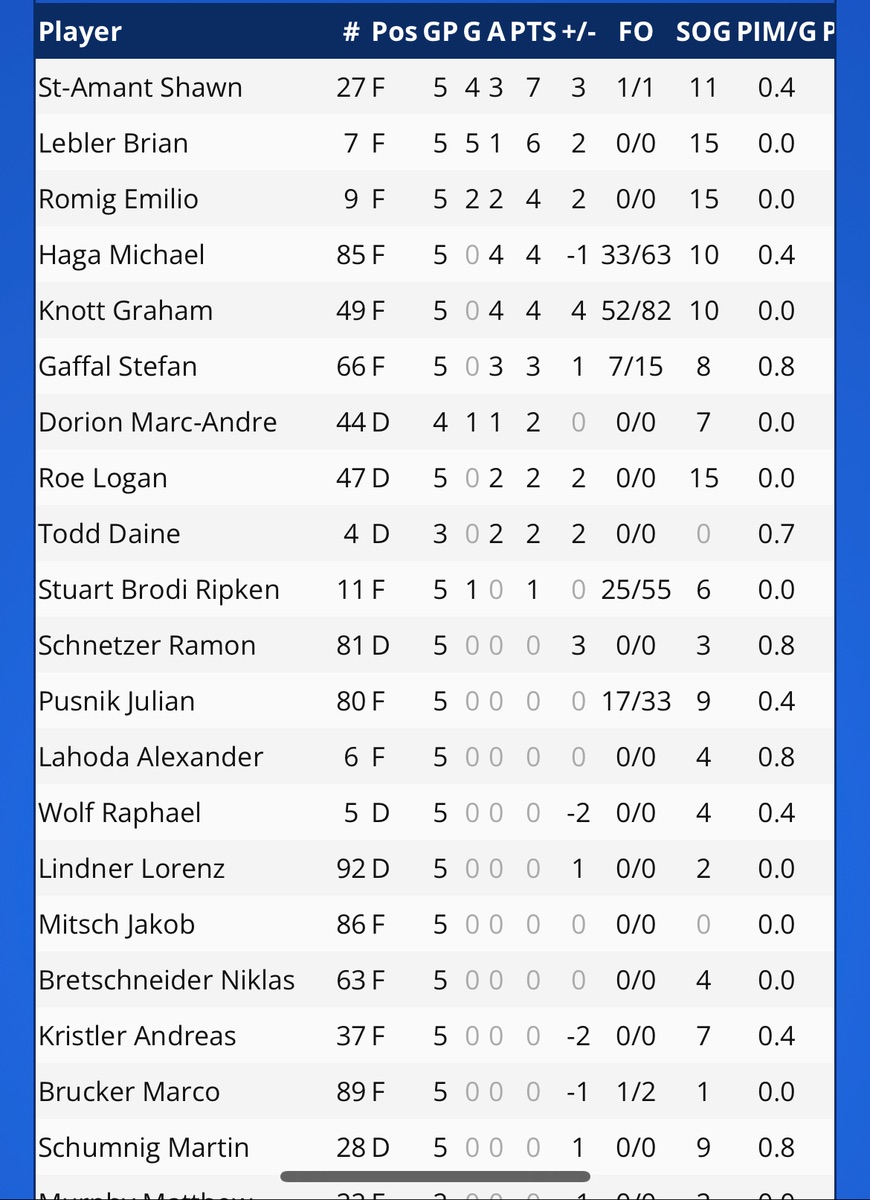Sort the table by Player column header
Screen dimensions: 870x1200
(x=80, y=32)
